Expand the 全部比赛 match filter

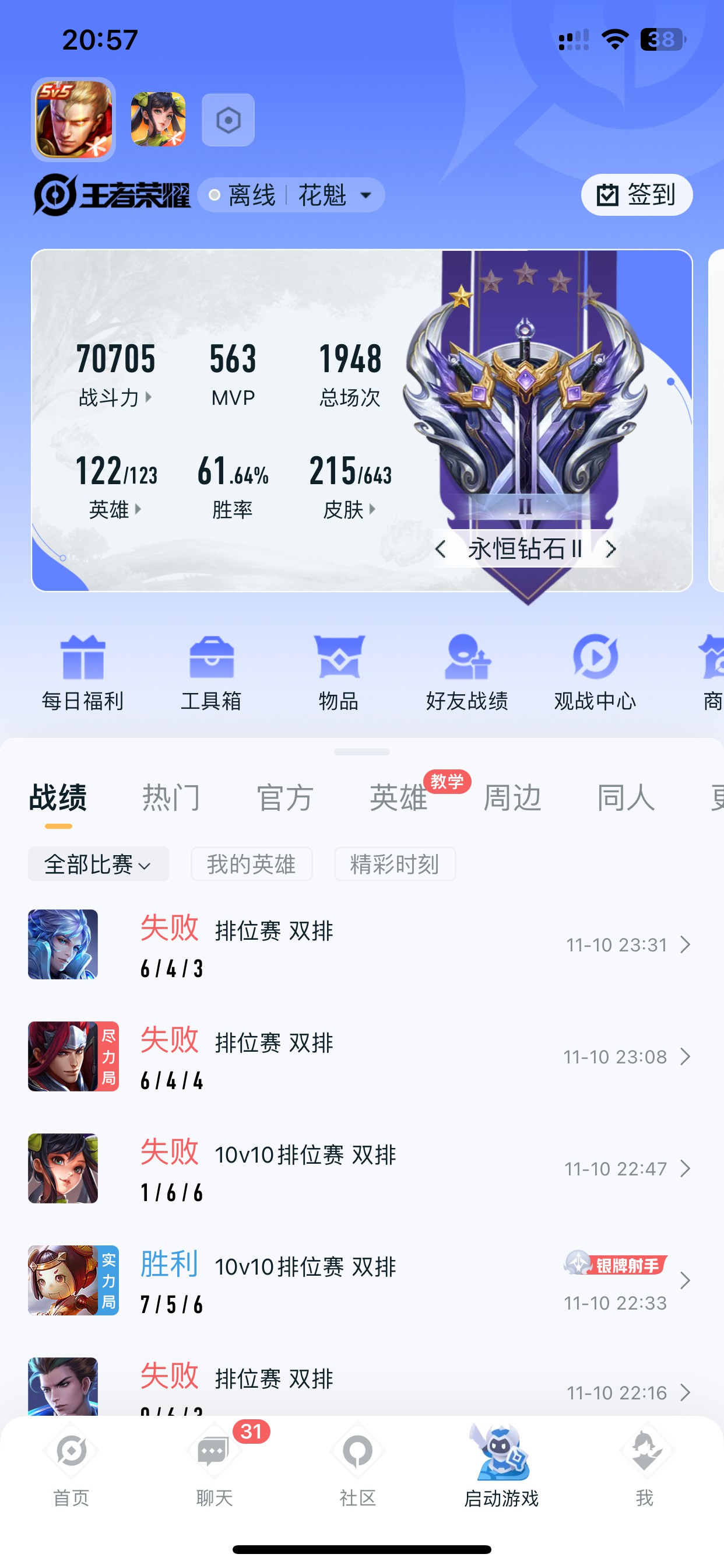pos(99,864)
